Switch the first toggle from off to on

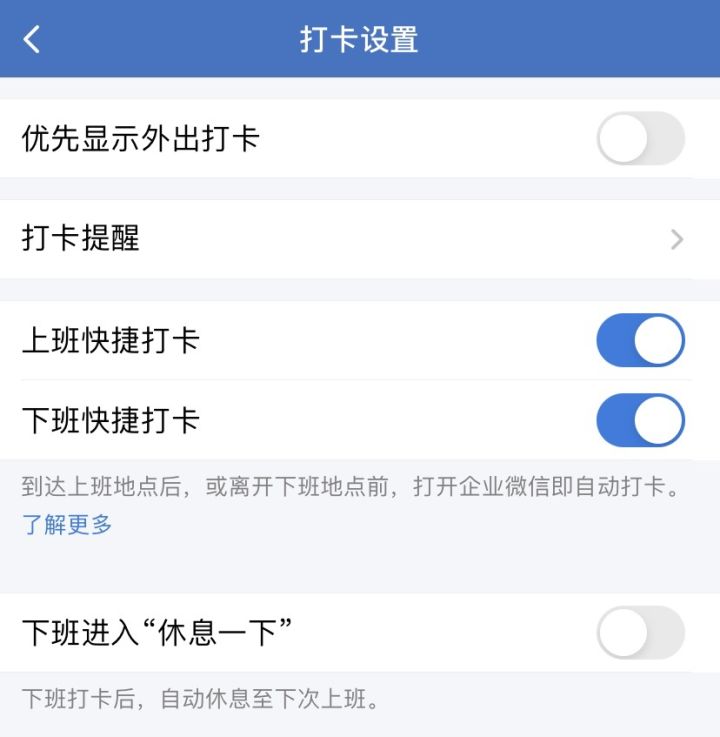pos(641,139)
